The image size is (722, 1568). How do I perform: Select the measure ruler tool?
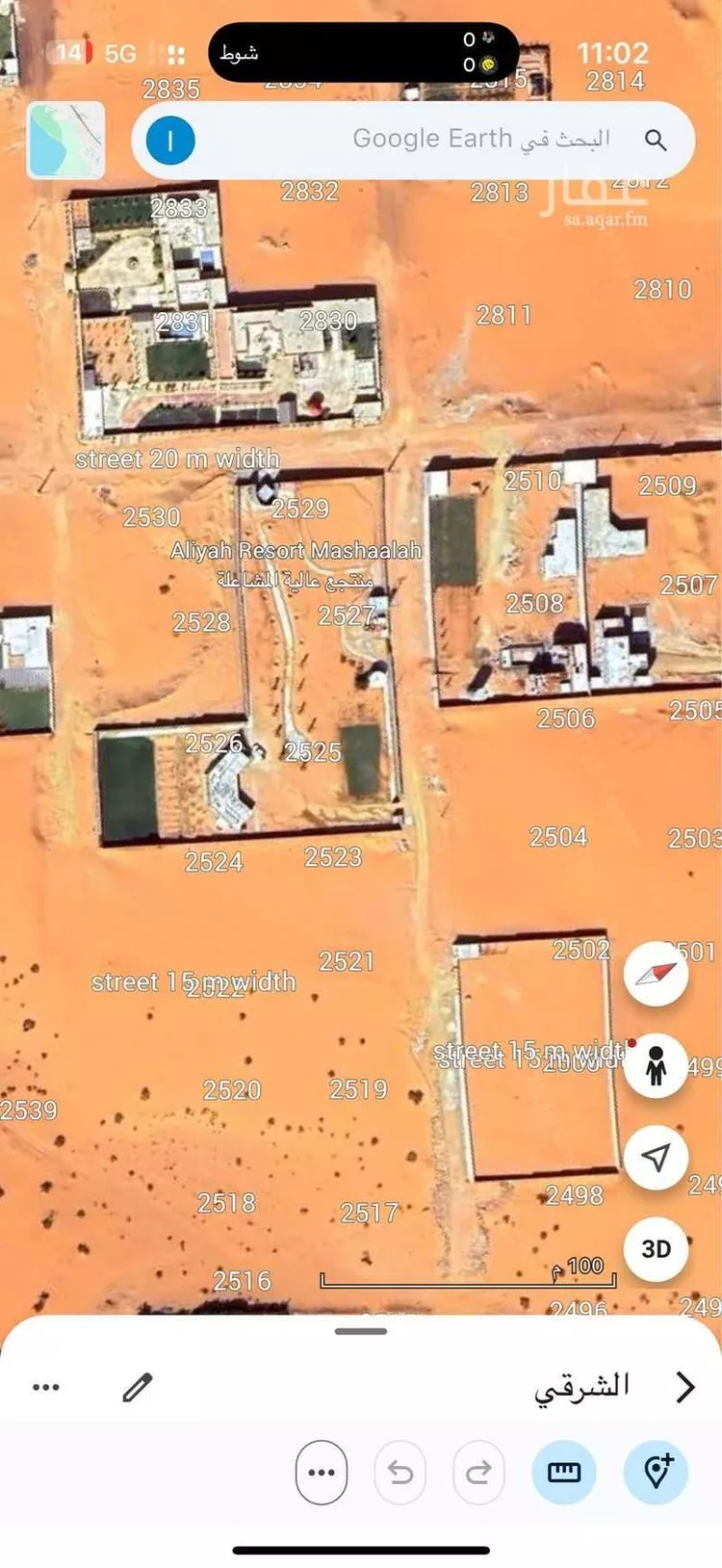[x=564, y=1472]
